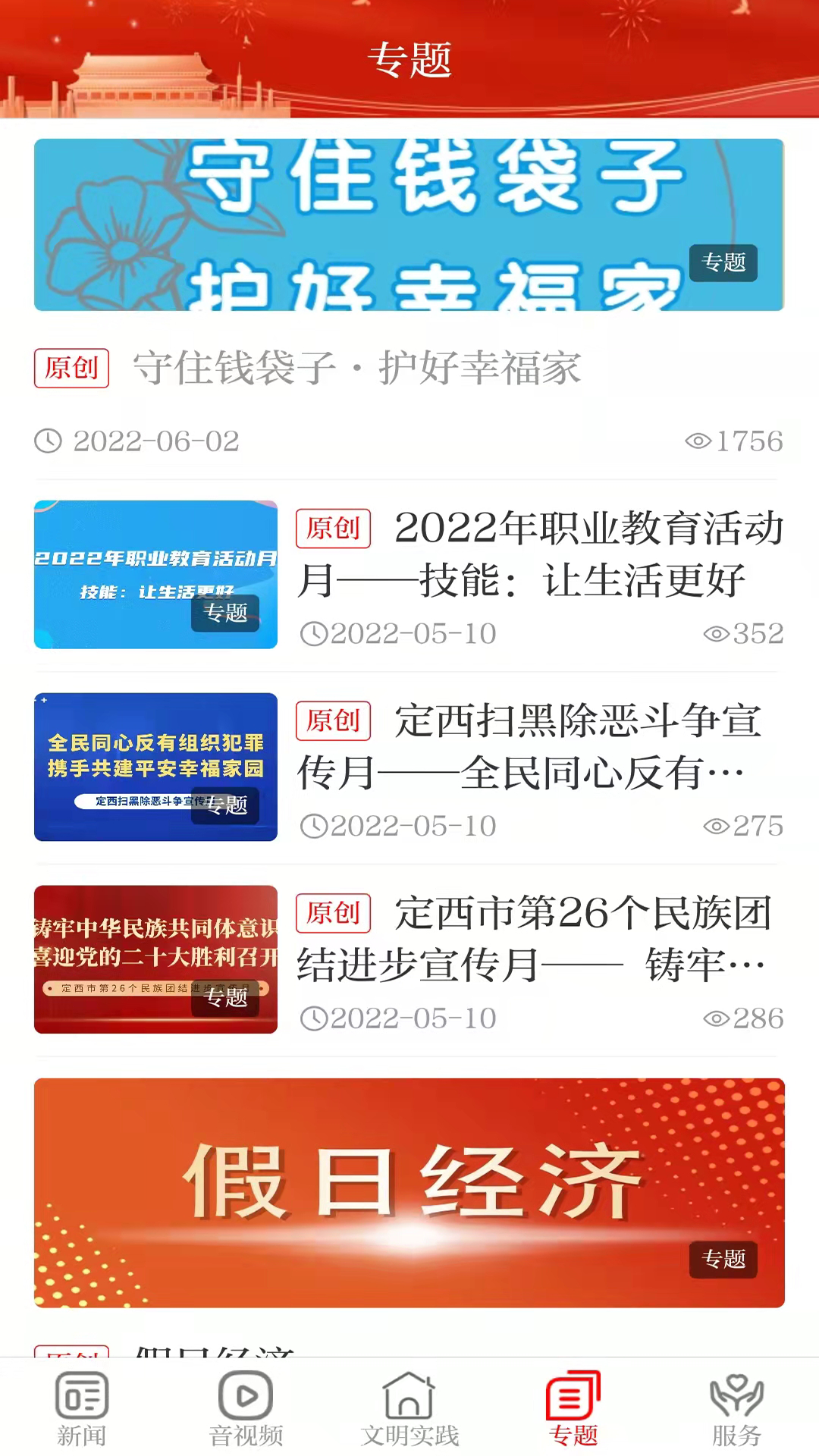The height and width of the screenshot is (1456, 819).
Task: Switch to the 新闻 tab
Action: 82,1407
